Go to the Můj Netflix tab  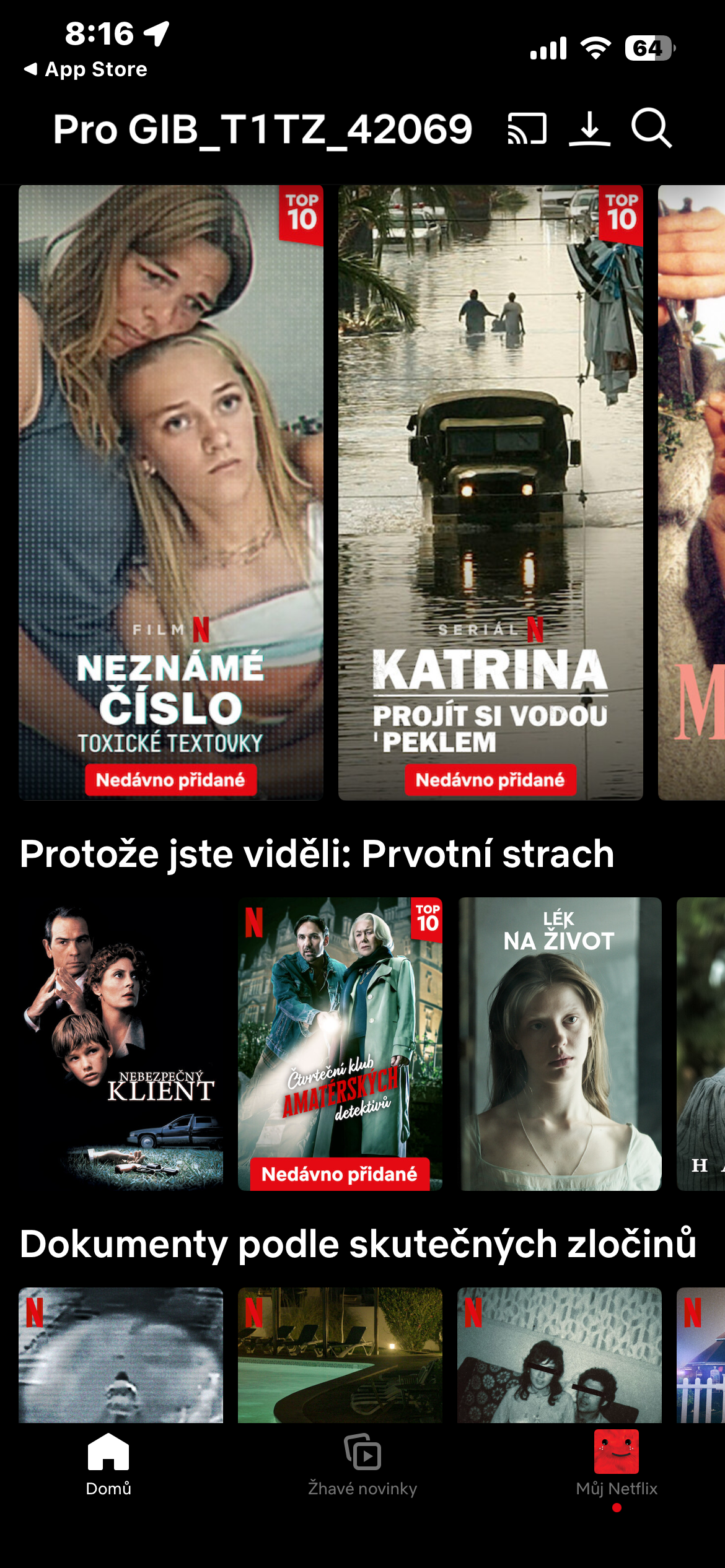coord(616,1465)
